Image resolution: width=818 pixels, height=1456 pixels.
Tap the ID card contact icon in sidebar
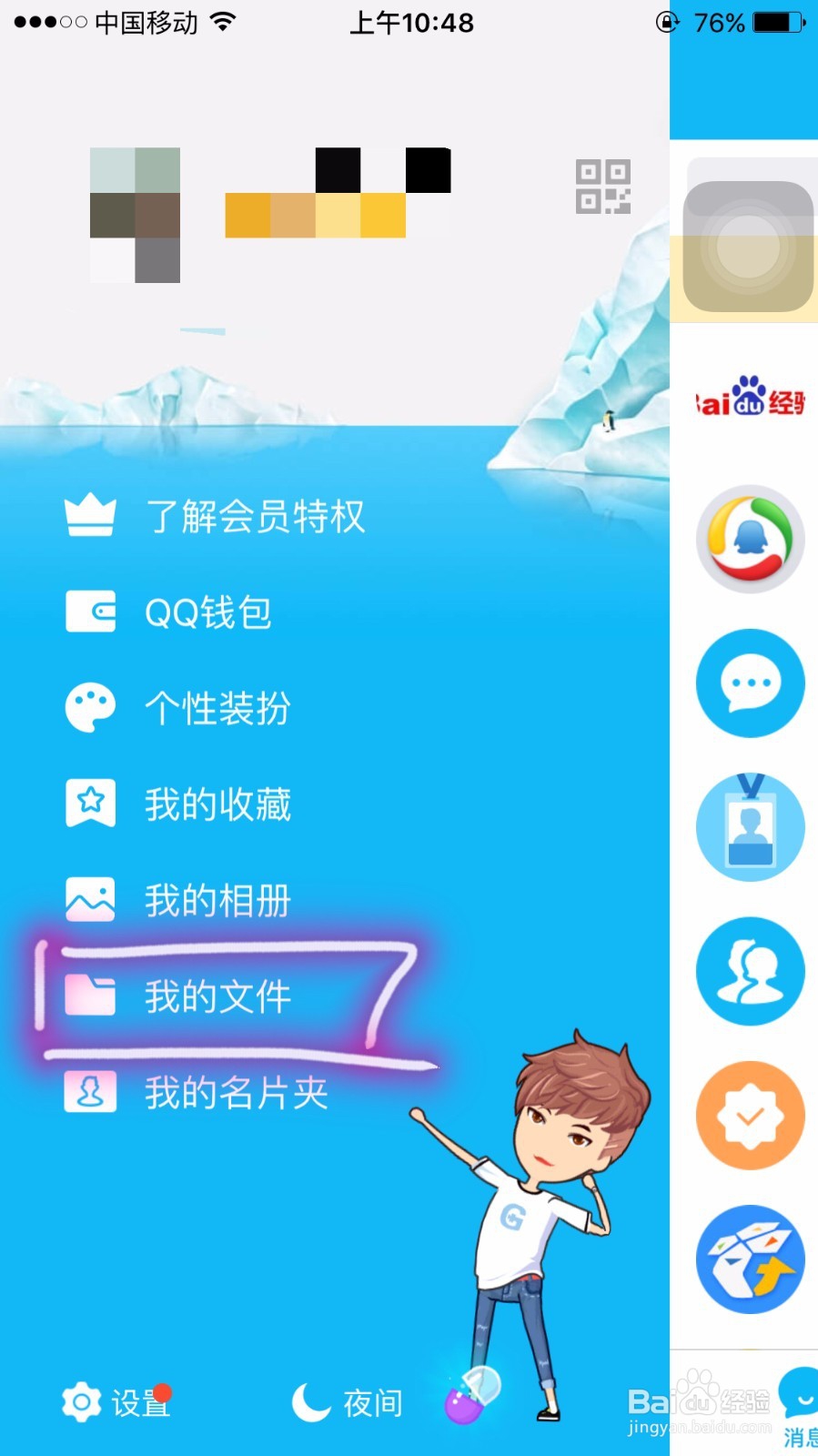click(750, 826)
